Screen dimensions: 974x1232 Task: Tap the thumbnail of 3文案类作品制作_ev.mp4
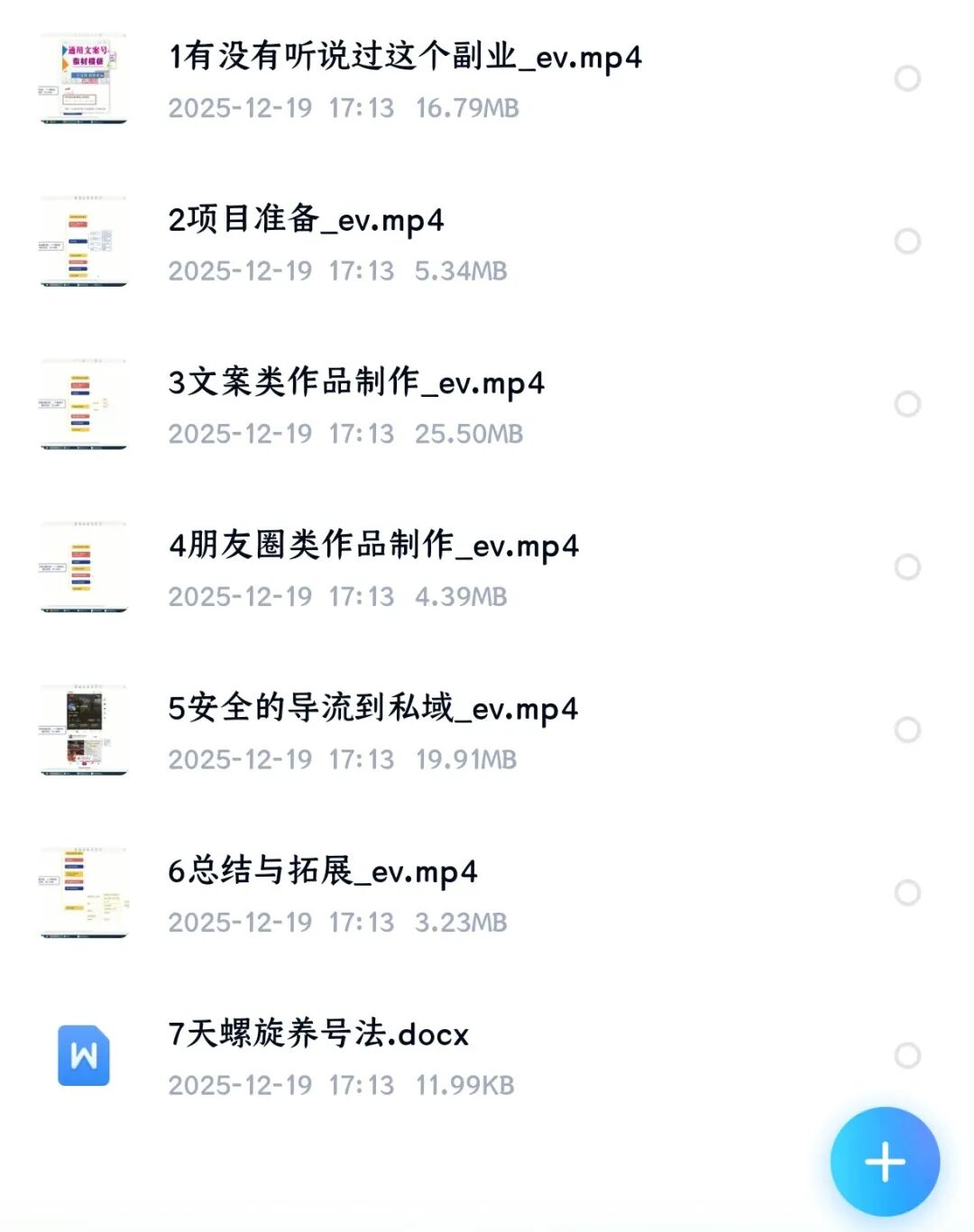[x=82, y=405]
